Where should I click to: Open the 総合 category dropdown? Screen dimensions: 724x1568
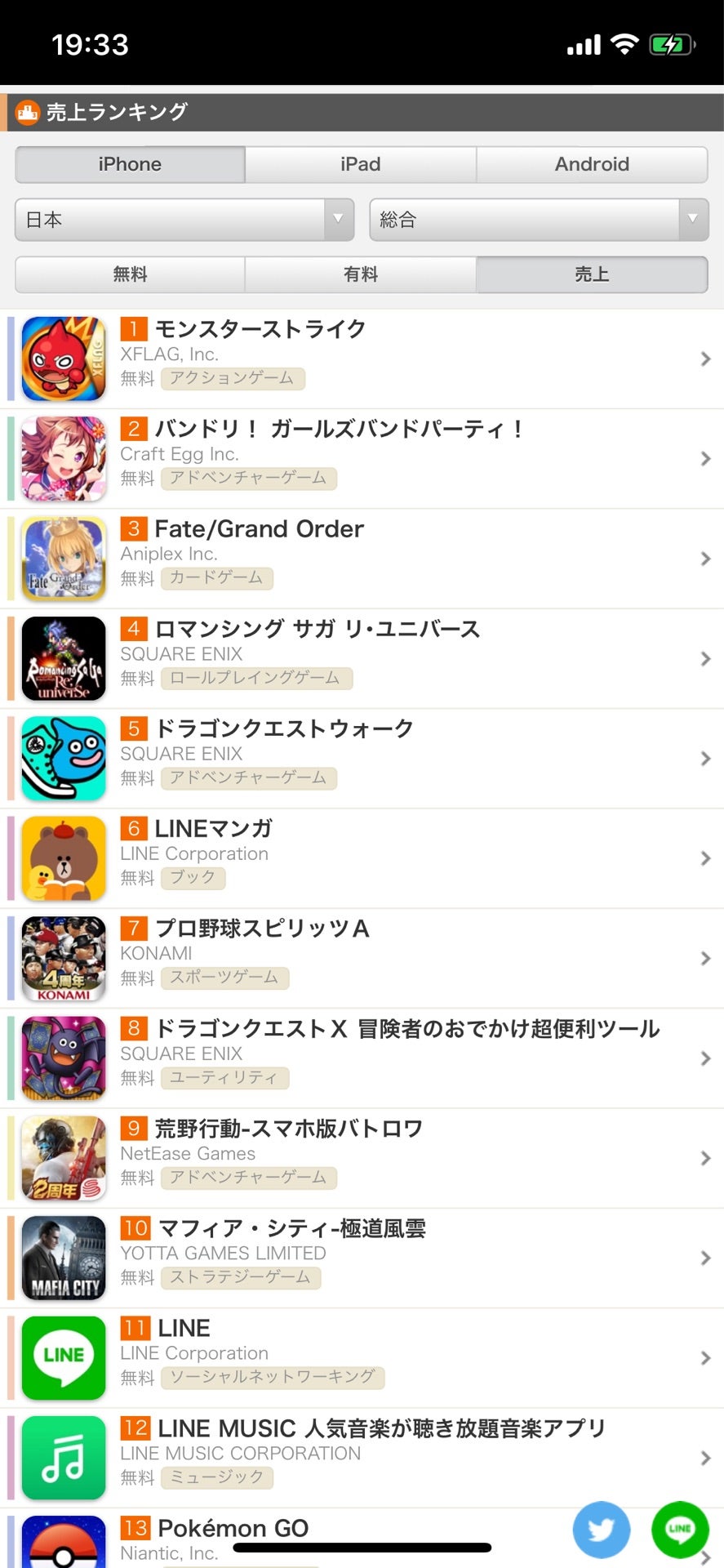(539, 220)
